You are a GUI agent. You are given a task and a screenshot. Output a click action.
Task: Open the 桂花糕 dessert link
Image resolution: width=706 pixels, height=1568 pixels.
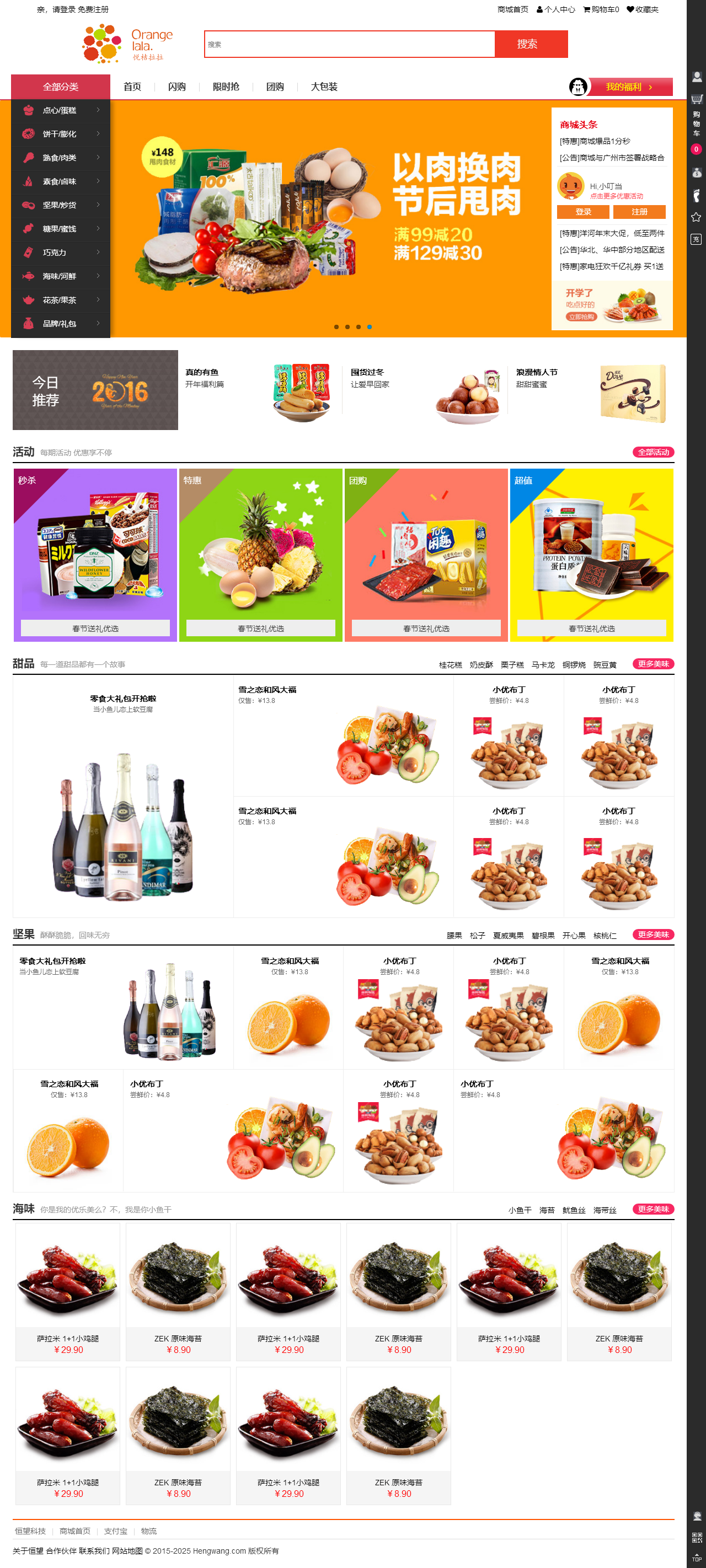[x=450, y=665]
